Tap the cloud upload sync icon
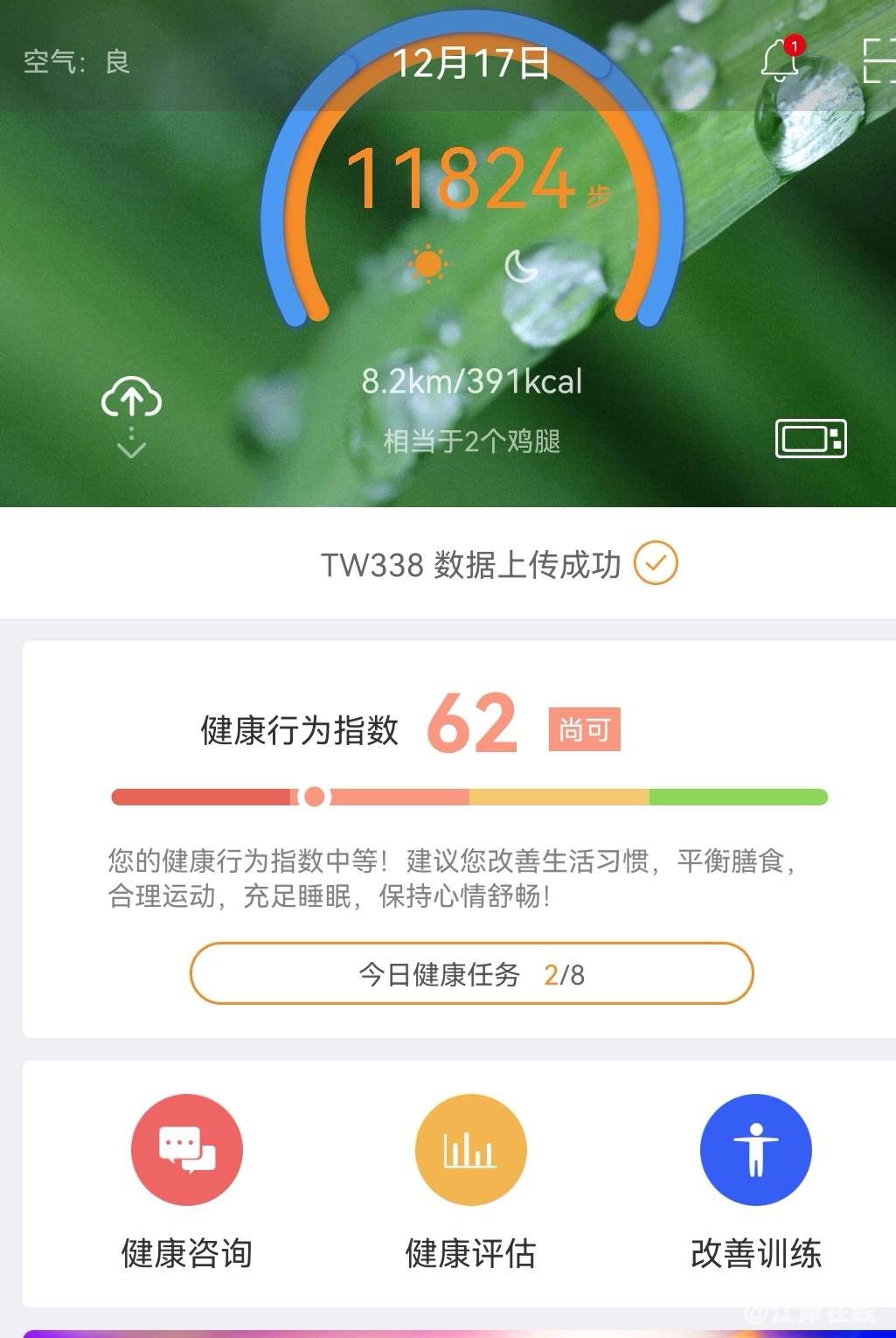This screenshot has width=896, height=1338. 131,399
